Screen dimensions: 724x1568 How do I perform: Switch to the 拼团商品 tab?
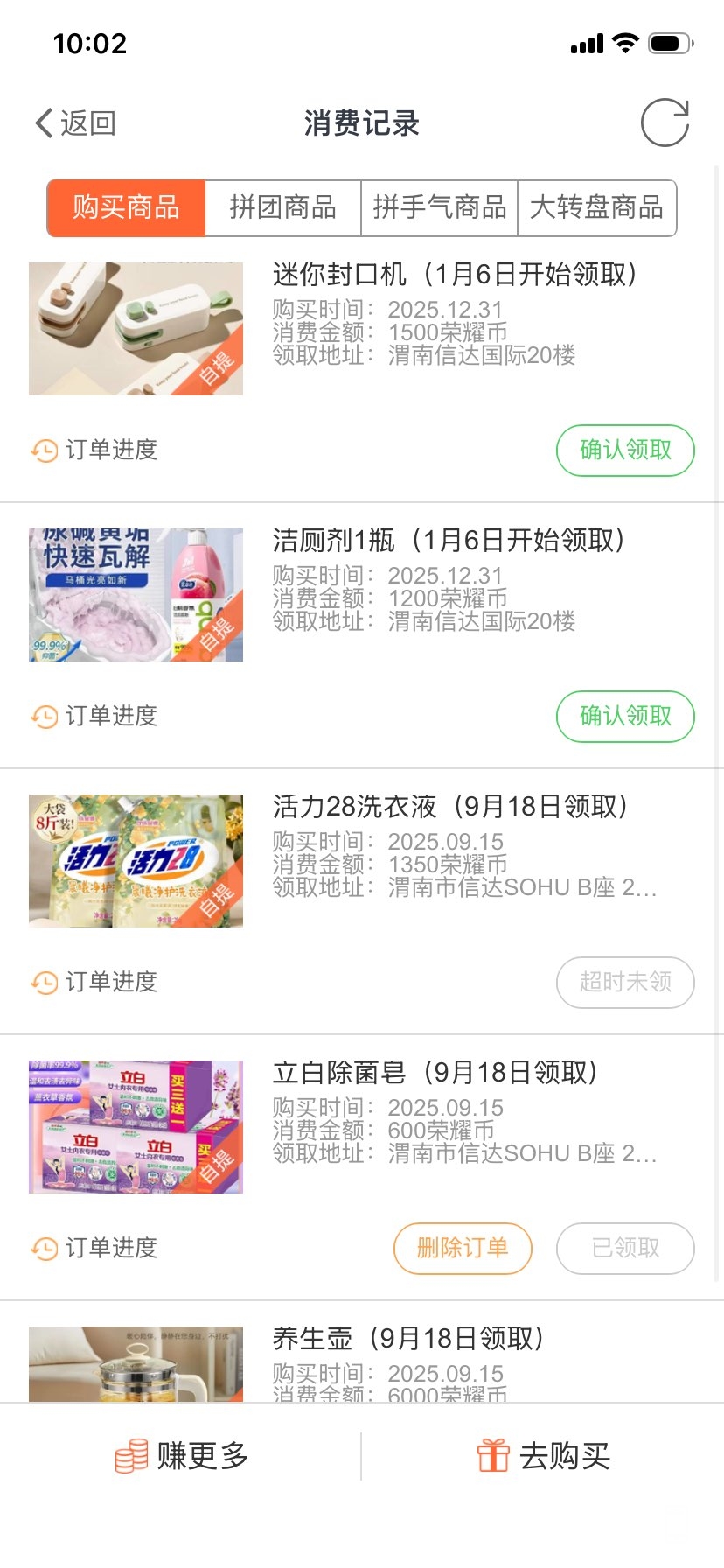point(282,208)
